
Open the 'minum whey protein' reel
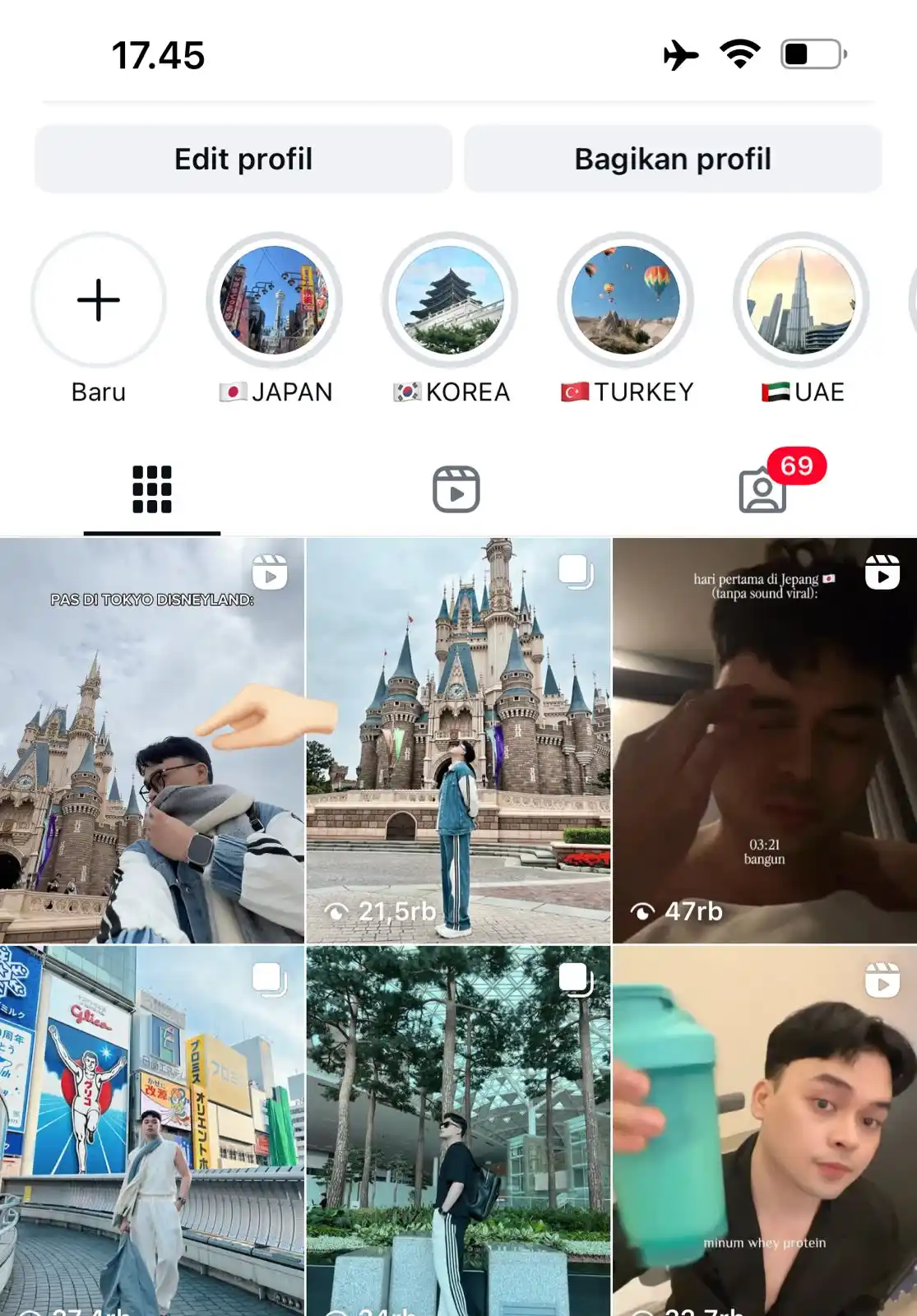[x=765, y=1131]
